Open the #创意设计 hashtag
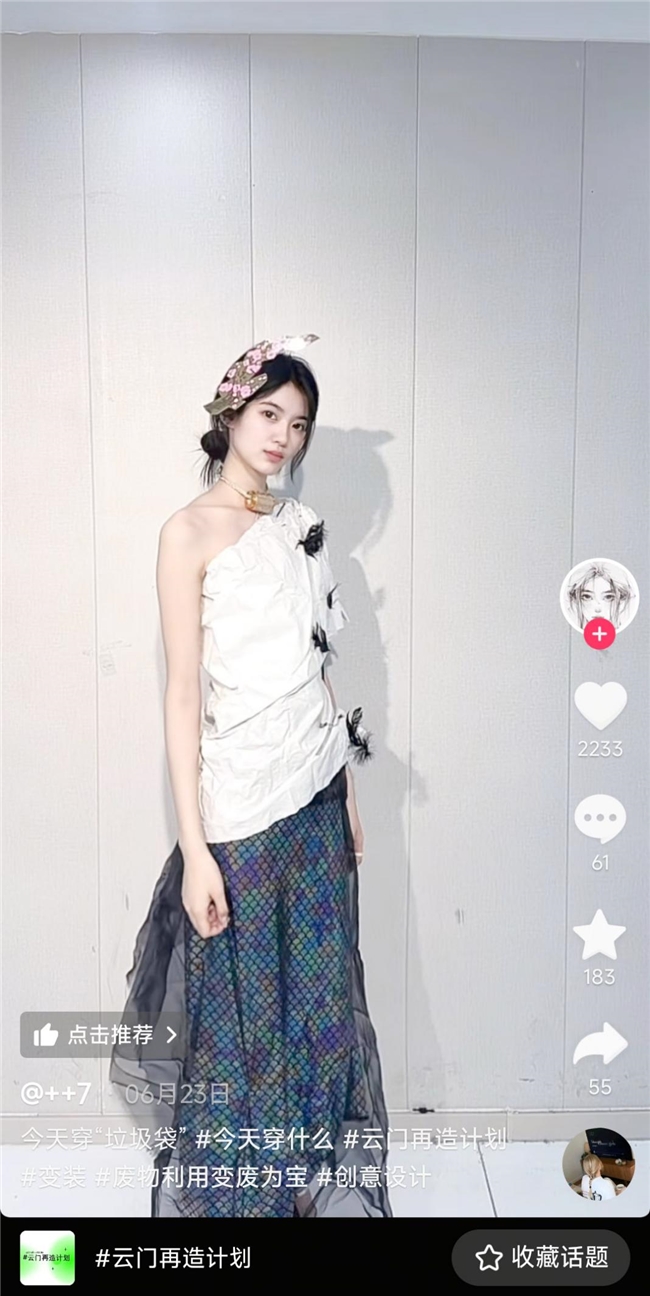 click(375, 1176)
